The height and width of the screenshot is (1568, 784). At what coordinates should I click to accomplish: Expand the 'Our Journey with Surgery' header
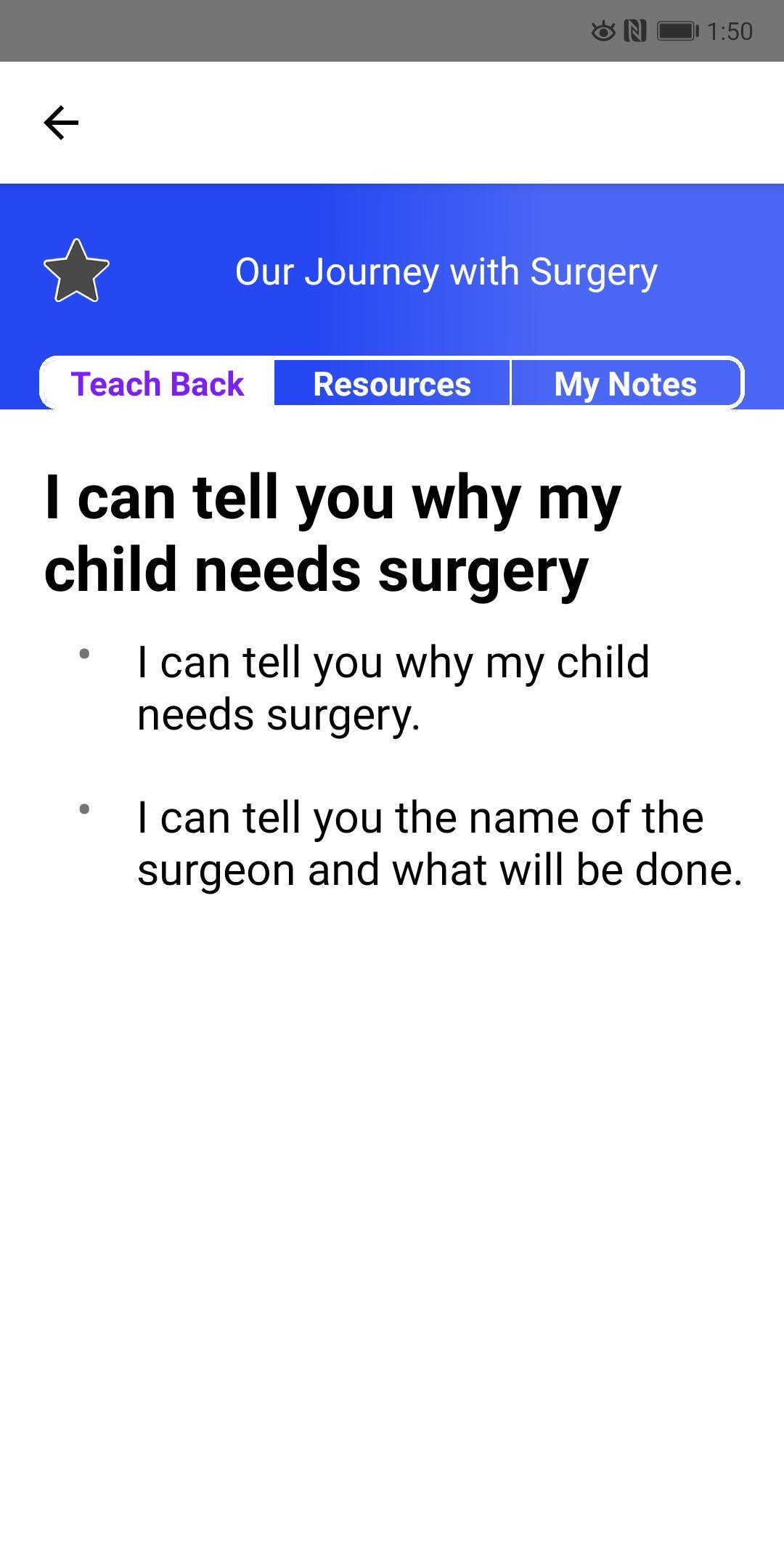point(447,272)
